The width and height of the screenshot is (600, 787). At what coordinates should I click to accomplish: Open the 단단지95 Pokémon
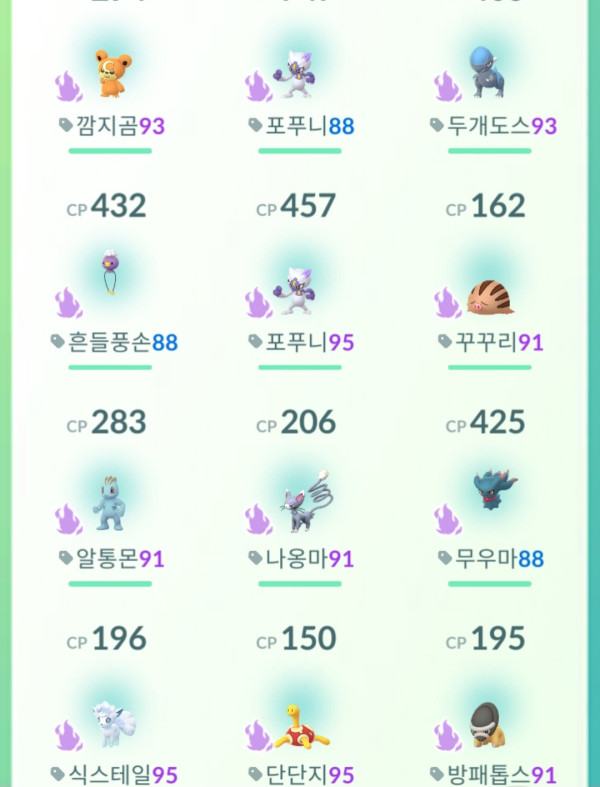300,725
